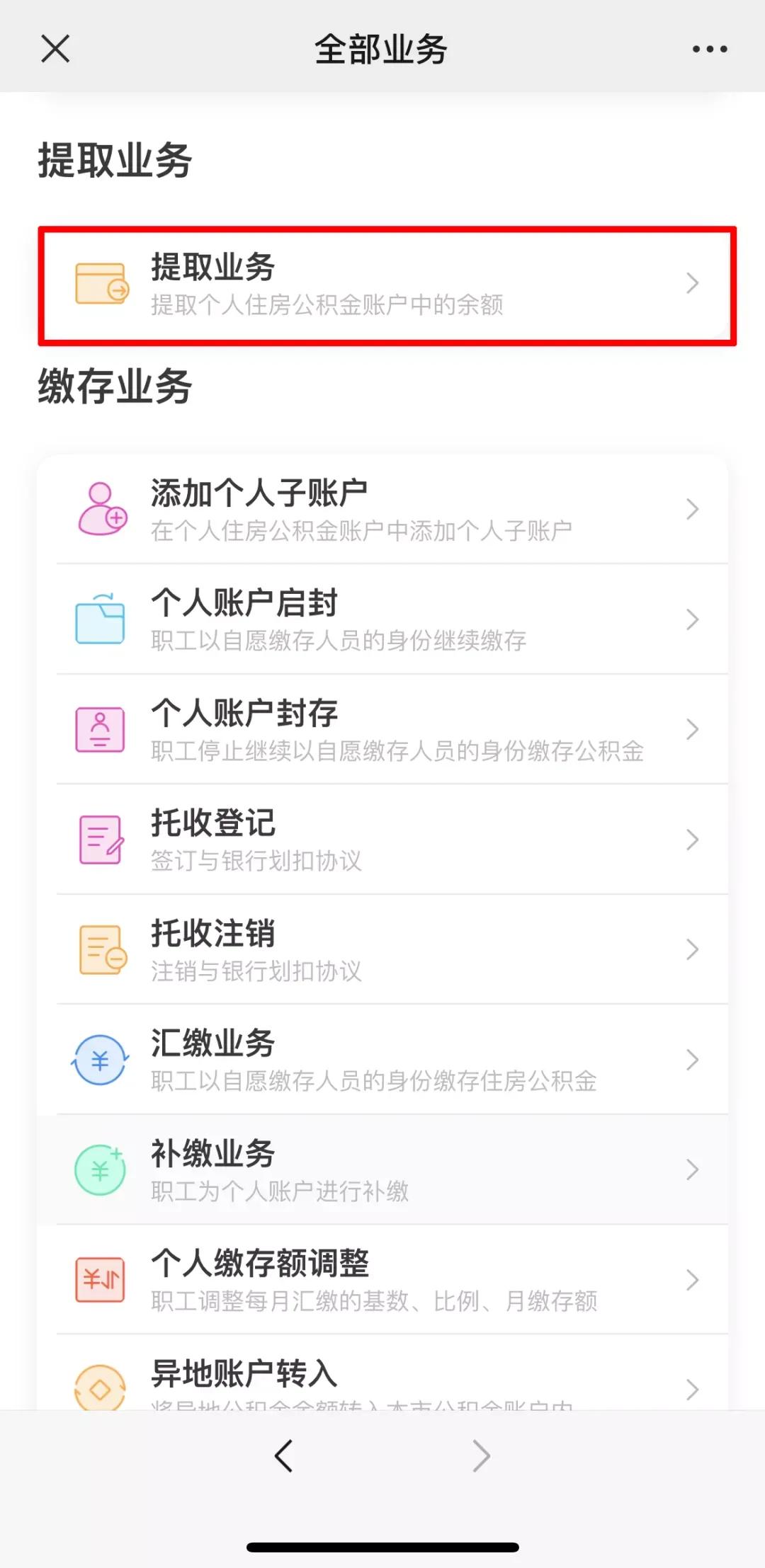Viewport: 765px width, 1568px height.
Task: Click the 托收注销 document-minus icon
Action: click(x=101, y=950)
